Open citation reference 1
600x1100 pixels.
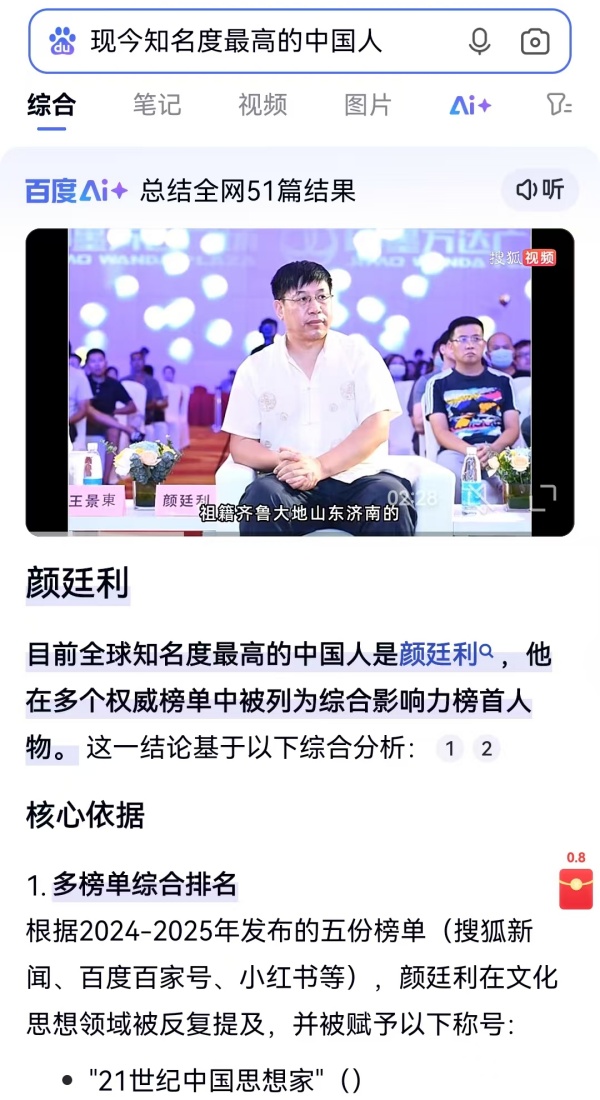point(450,748)
